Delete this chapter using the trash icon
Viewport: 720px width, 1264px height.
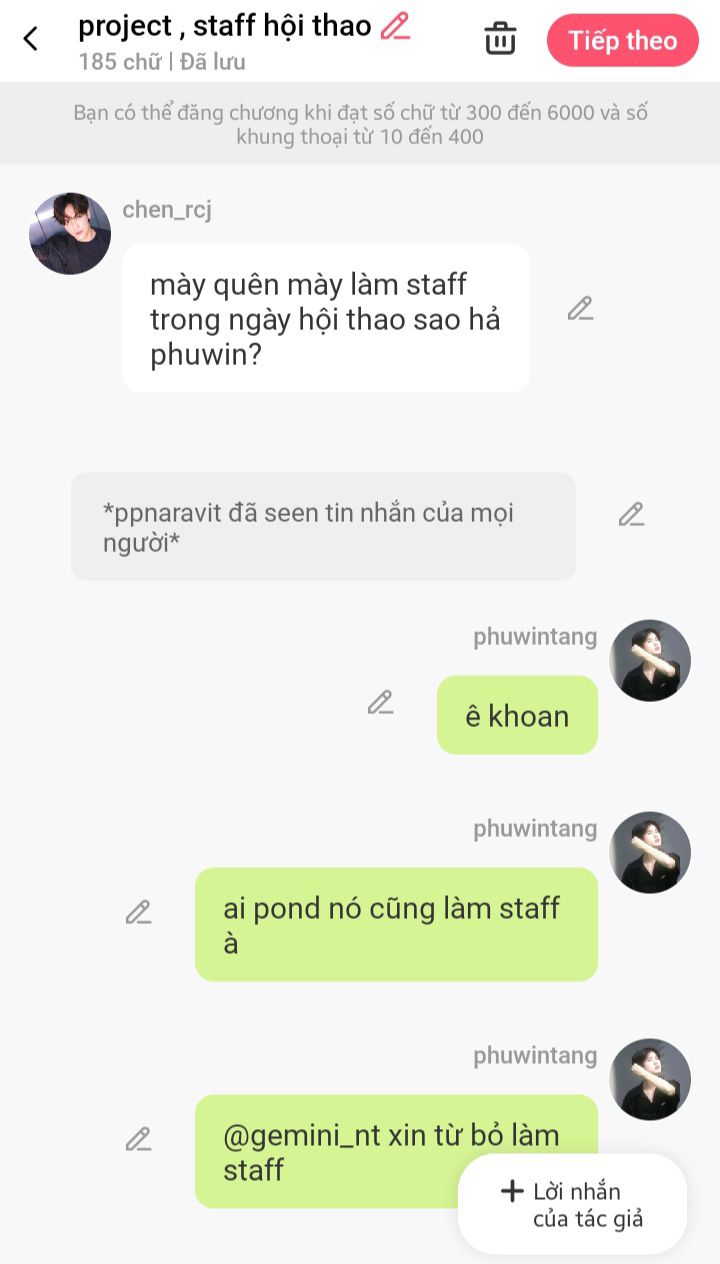pos(500,40)
